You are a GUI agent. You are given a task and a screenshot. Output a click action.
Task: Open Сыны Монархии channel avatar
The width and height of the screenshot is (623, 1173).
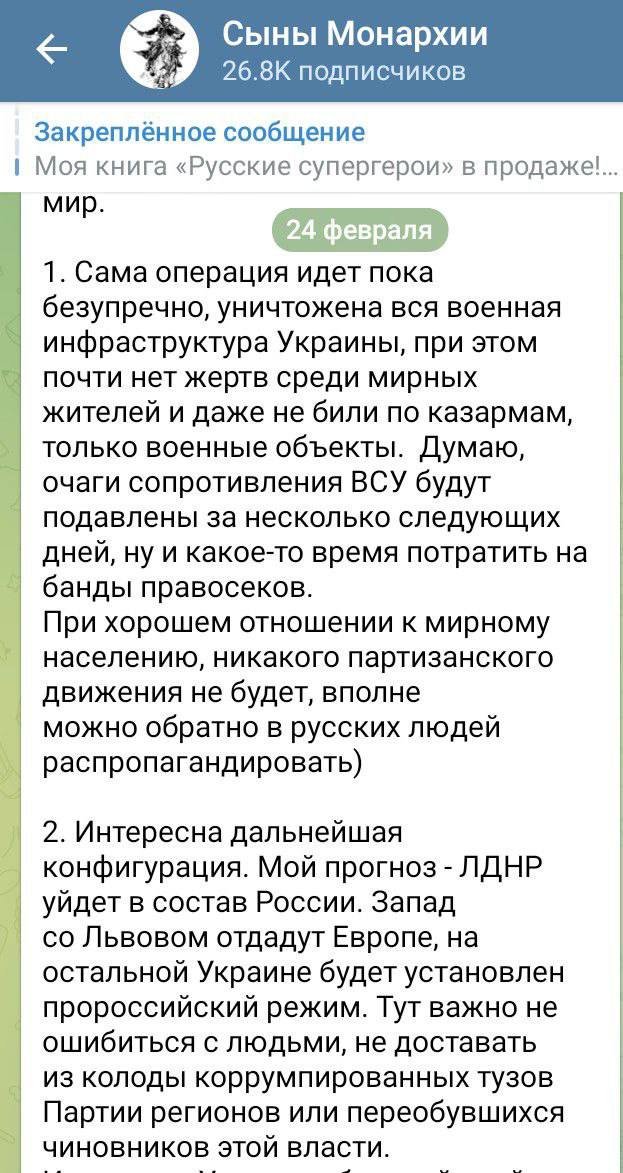160,50
